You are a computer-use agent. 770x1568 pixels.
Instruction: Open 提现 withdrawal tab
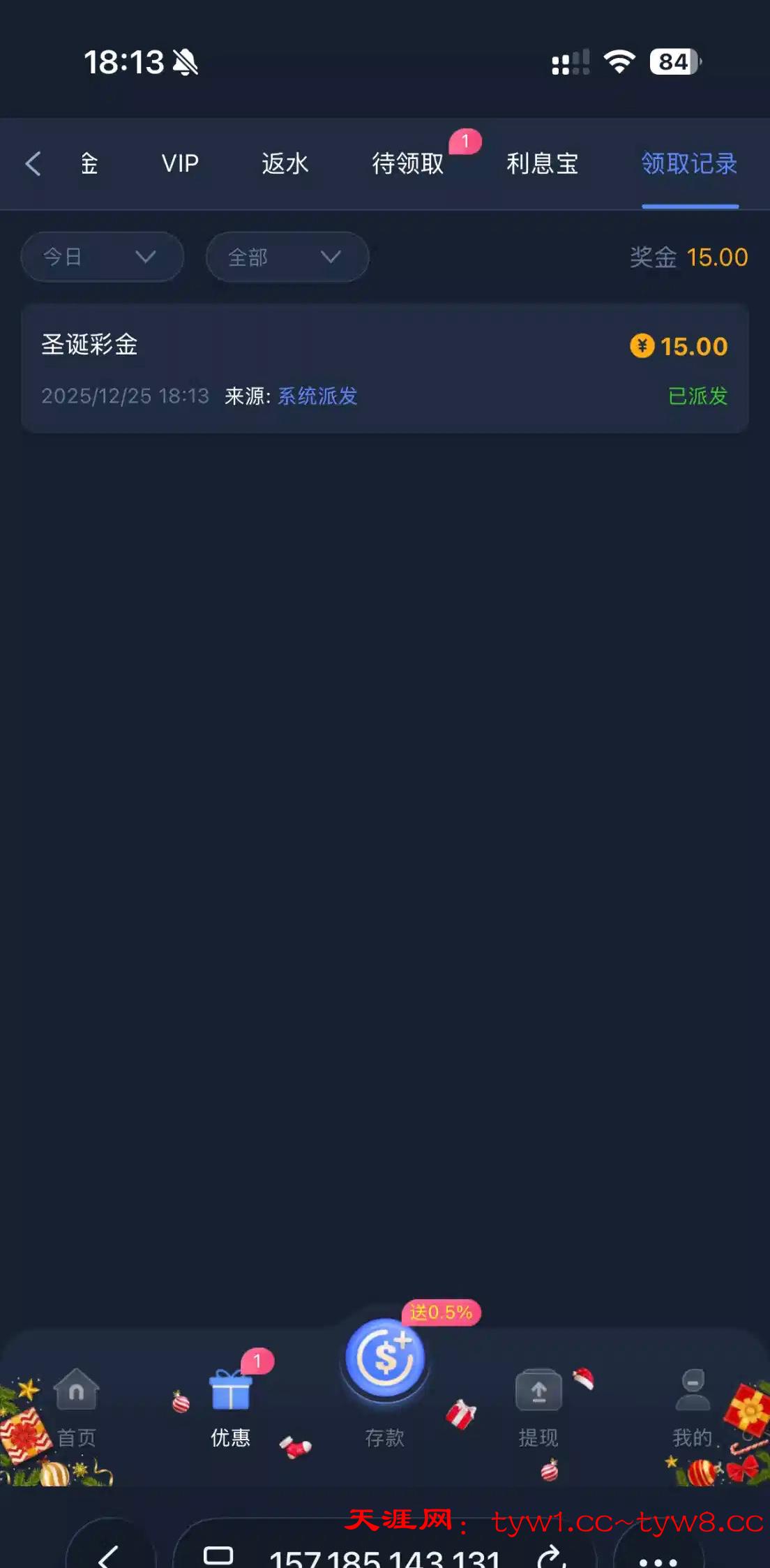coord(538,1406)
